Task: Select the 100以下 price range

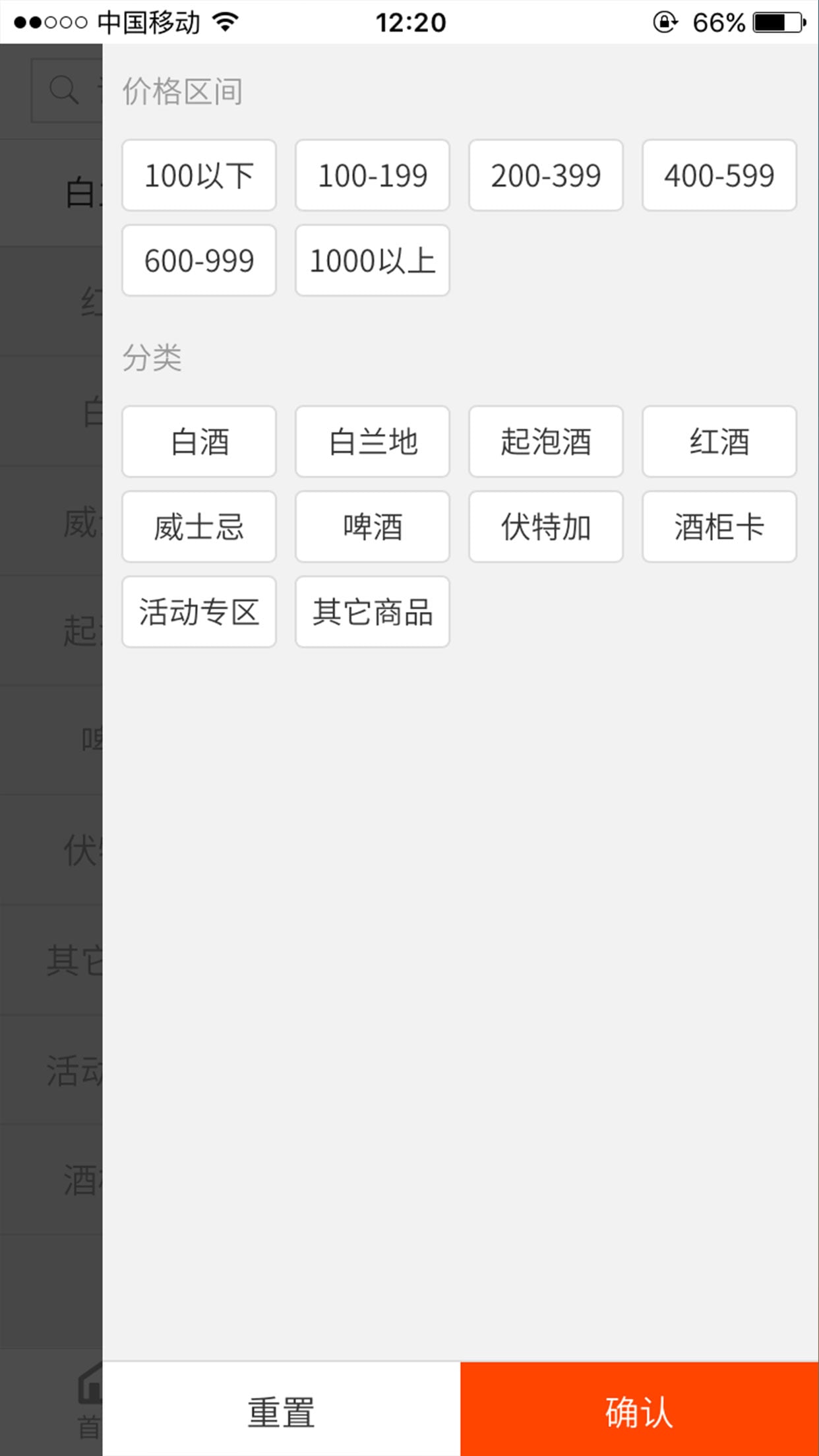Action: click(199, 175)
